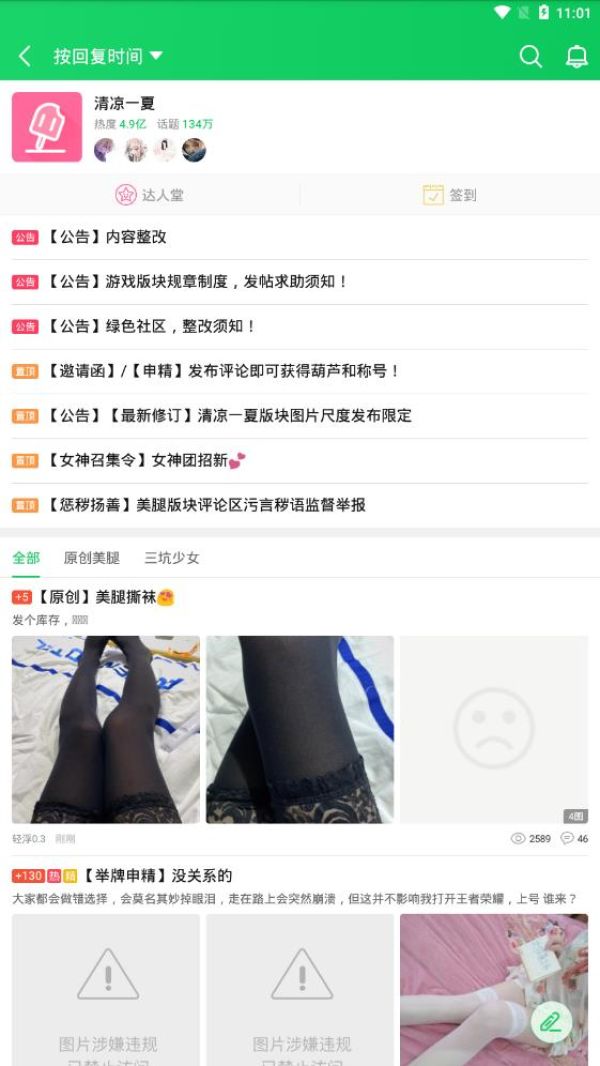Go back using the arrow icon
Screen dimensions: 600x1066
tap(25, 57)
